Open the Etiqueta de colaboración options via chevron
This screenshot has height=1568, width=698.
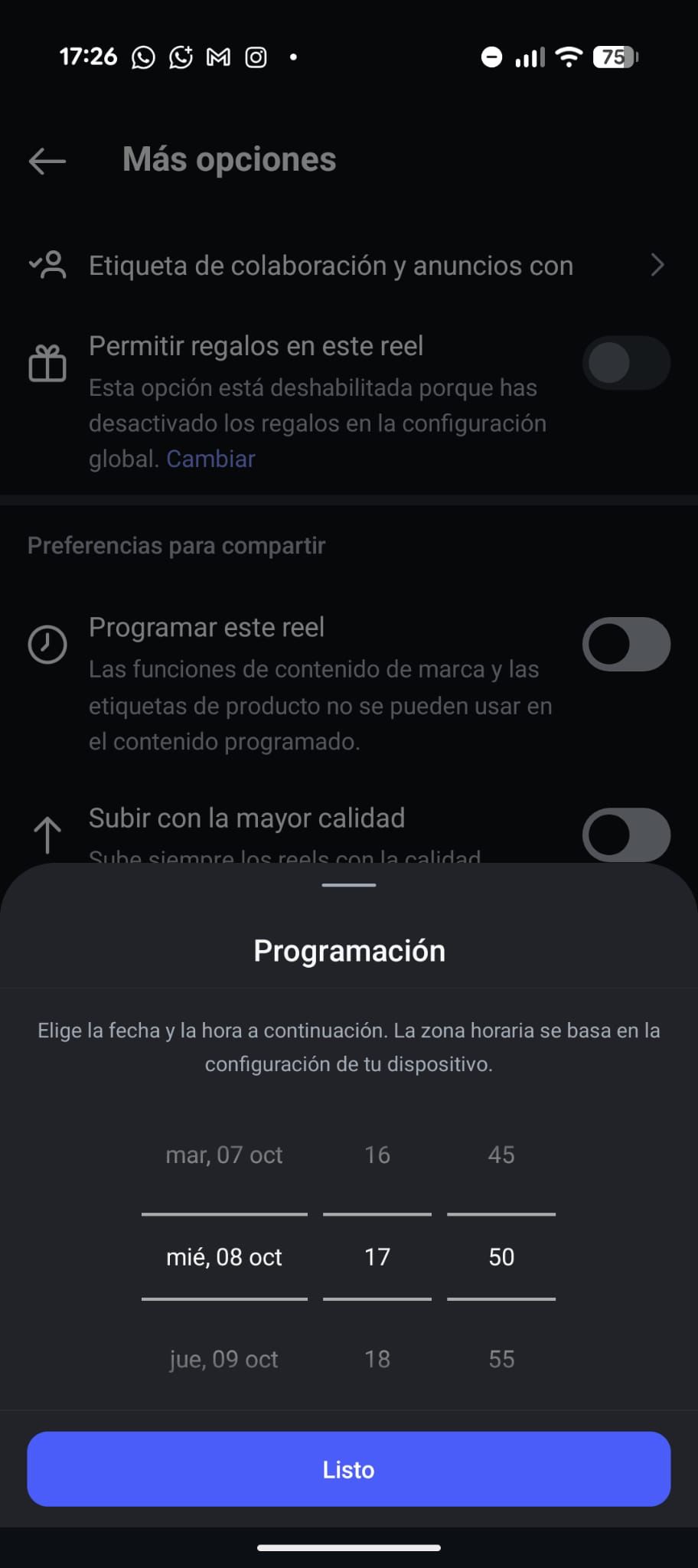pyautogui.click(x=657, y=266)
